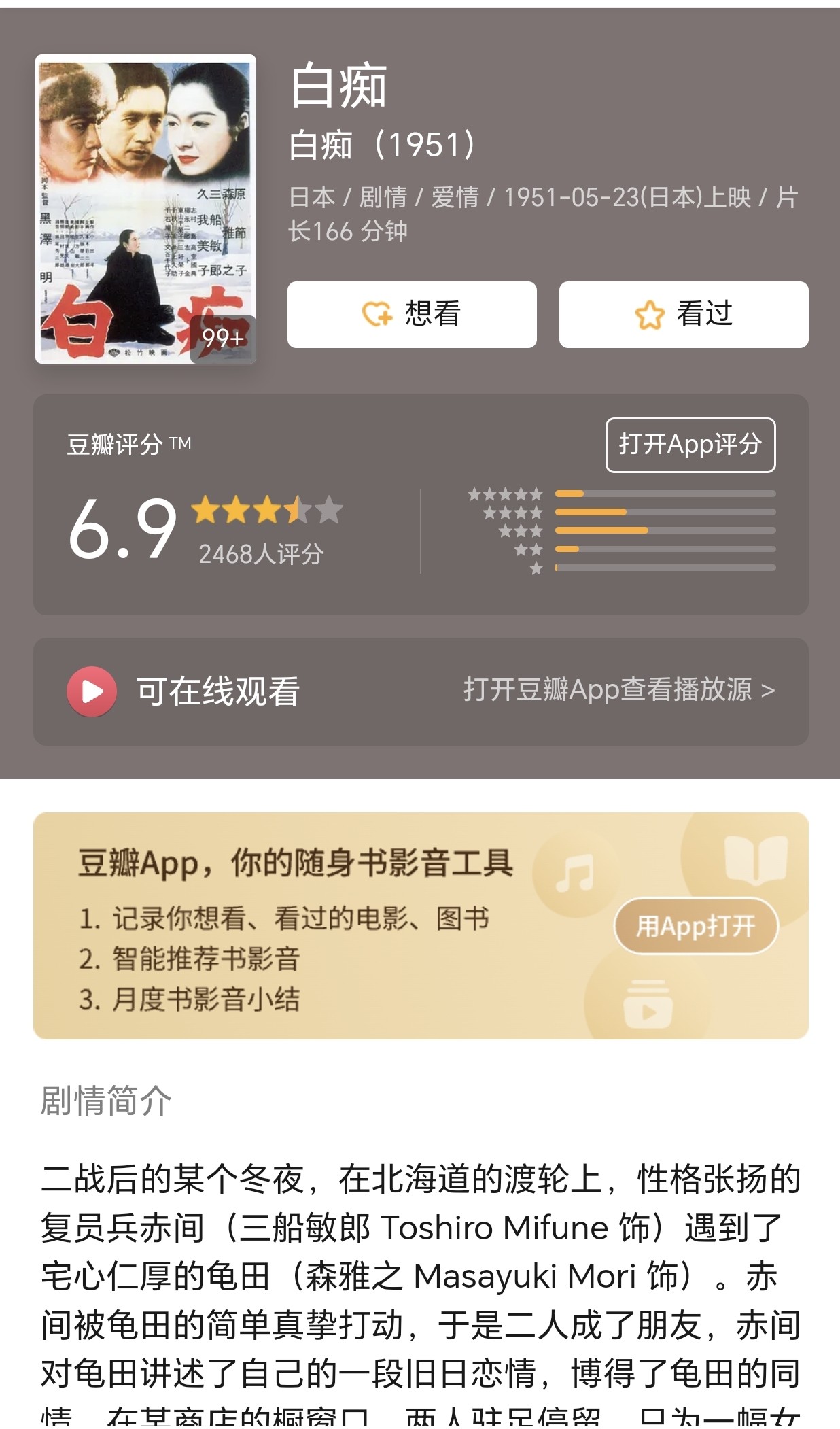Image resolution: width=840 pixels, height=1429 pixels.
Task: Mark the movie as 看过
Action: pyautogui.click(x=684, y=315)
